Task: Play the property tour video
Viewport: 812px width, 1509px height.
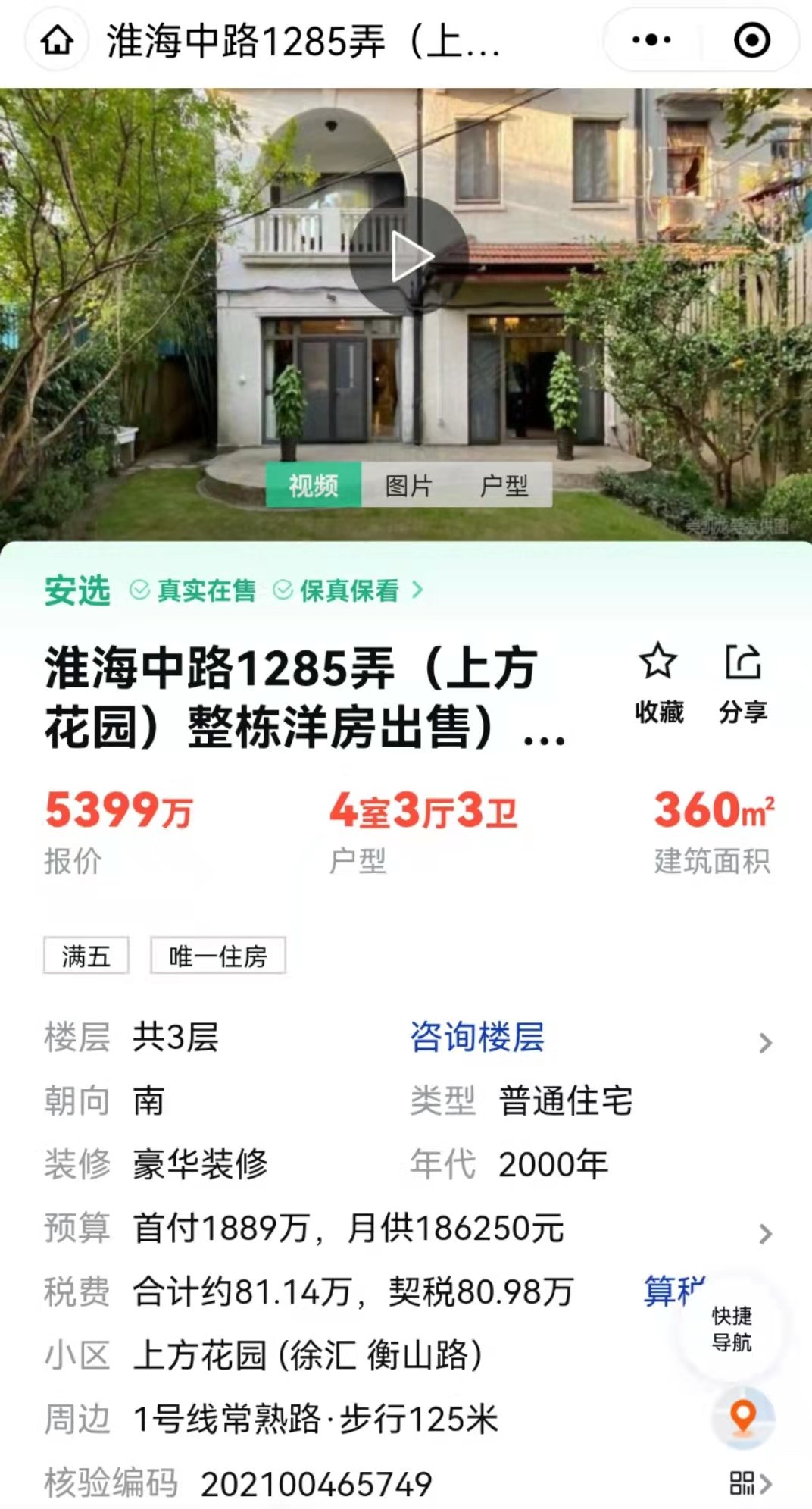Action: [x=409, y=256]
